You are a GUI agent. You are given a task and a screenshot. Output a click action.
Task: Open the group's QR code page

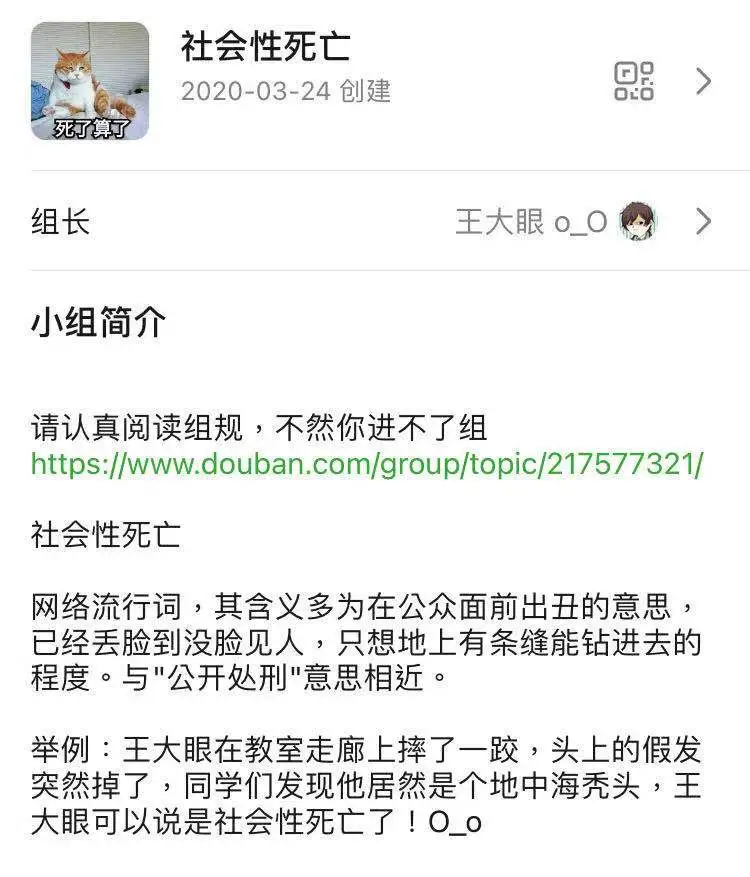click(633, 81)
